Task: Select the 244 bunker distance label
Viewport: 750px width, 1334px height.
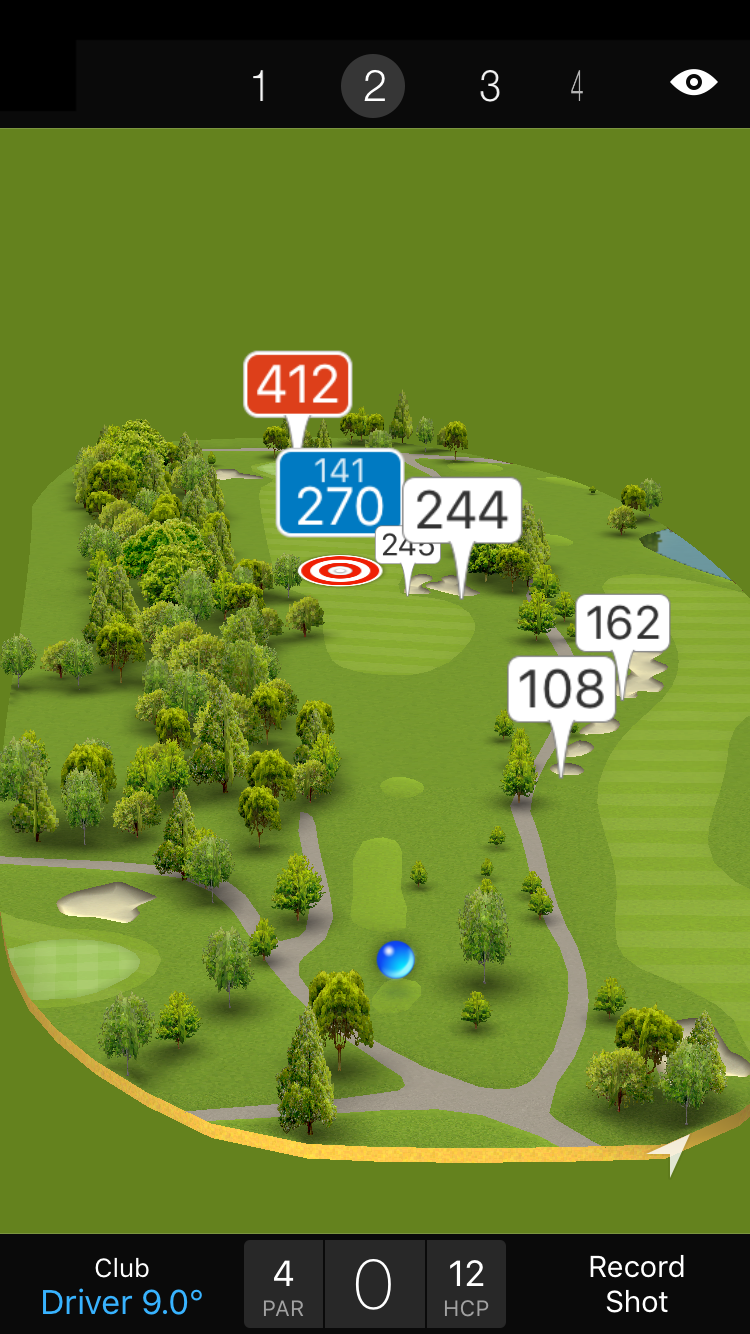Action: tap(462, 511)
